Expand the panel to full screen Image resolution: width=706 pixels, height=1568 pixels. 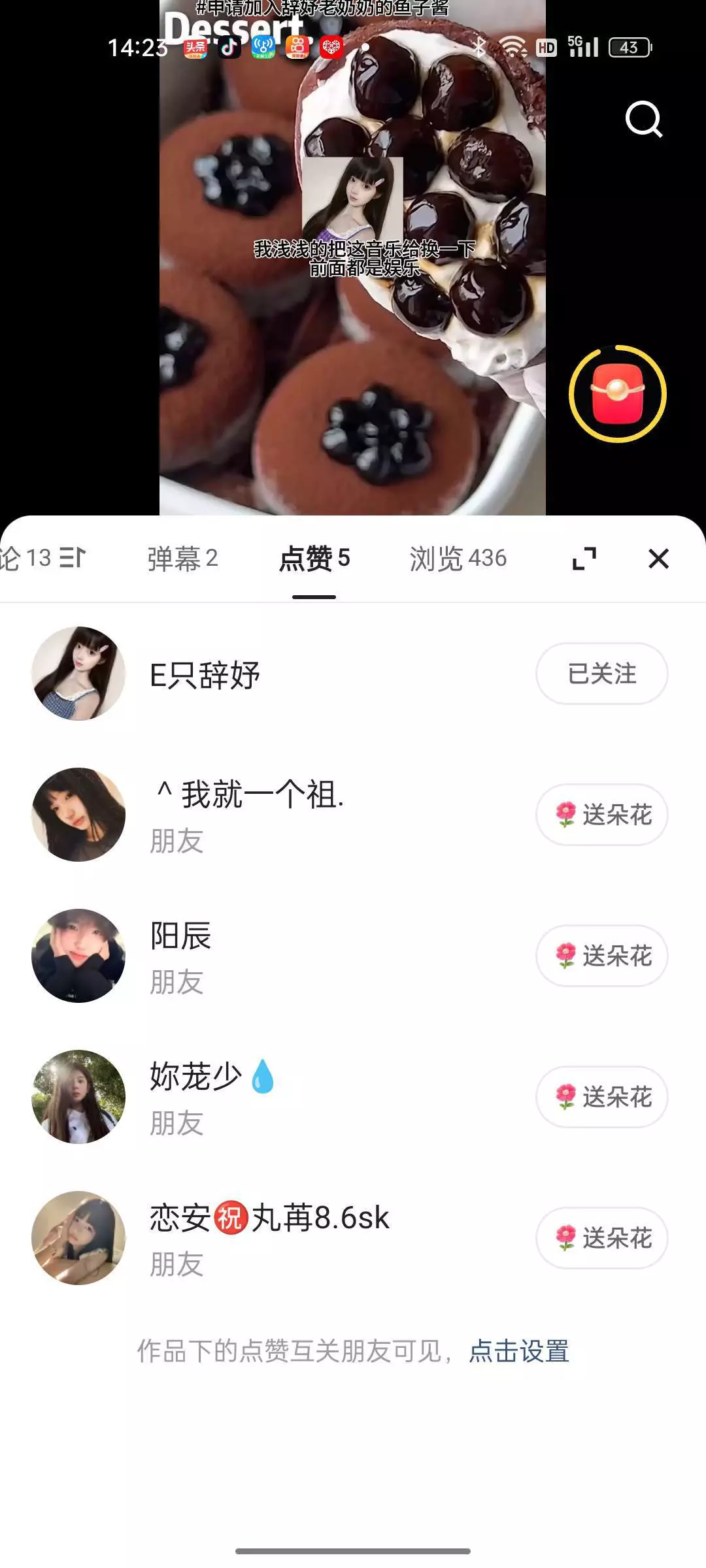point(584,559)
